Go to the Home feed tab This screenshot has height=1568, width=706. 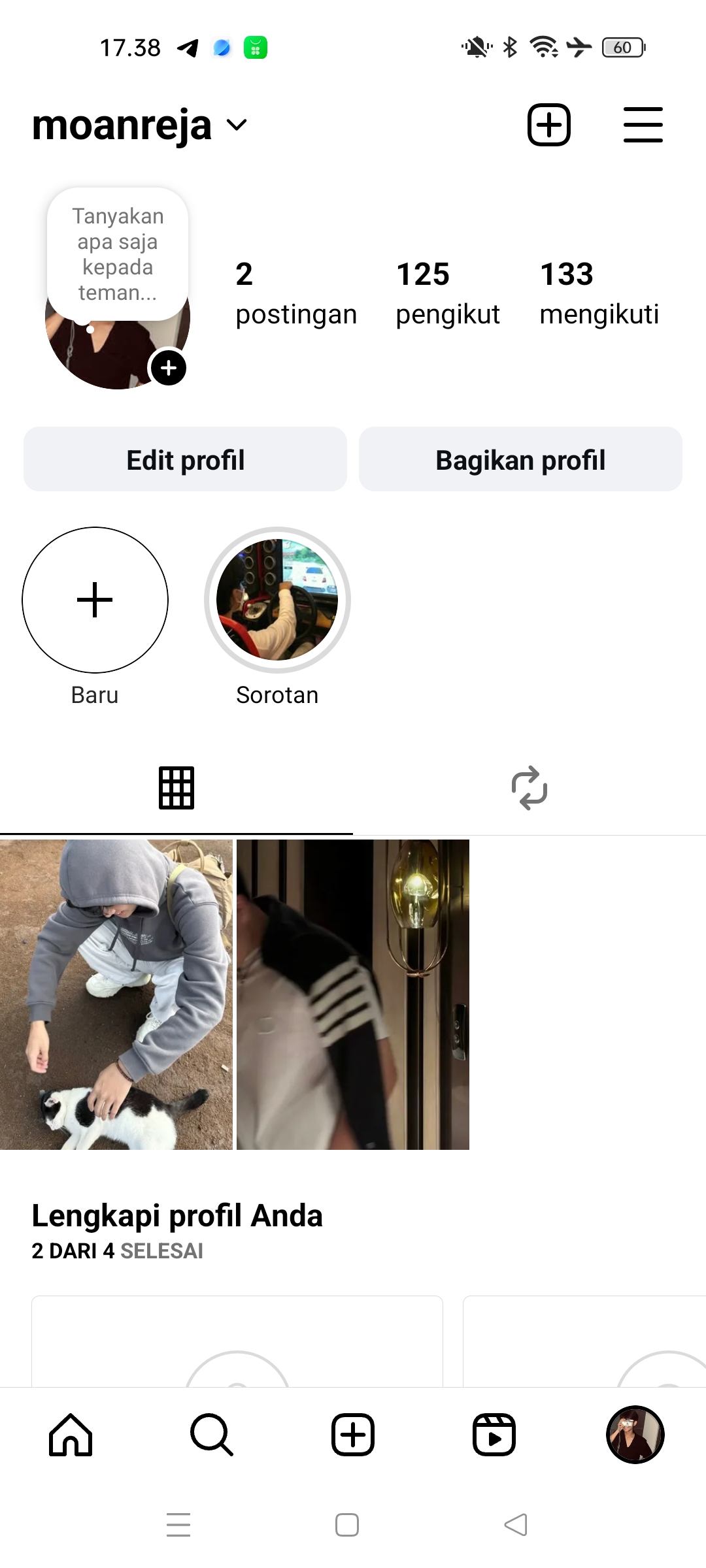[x=71, y=1435]
